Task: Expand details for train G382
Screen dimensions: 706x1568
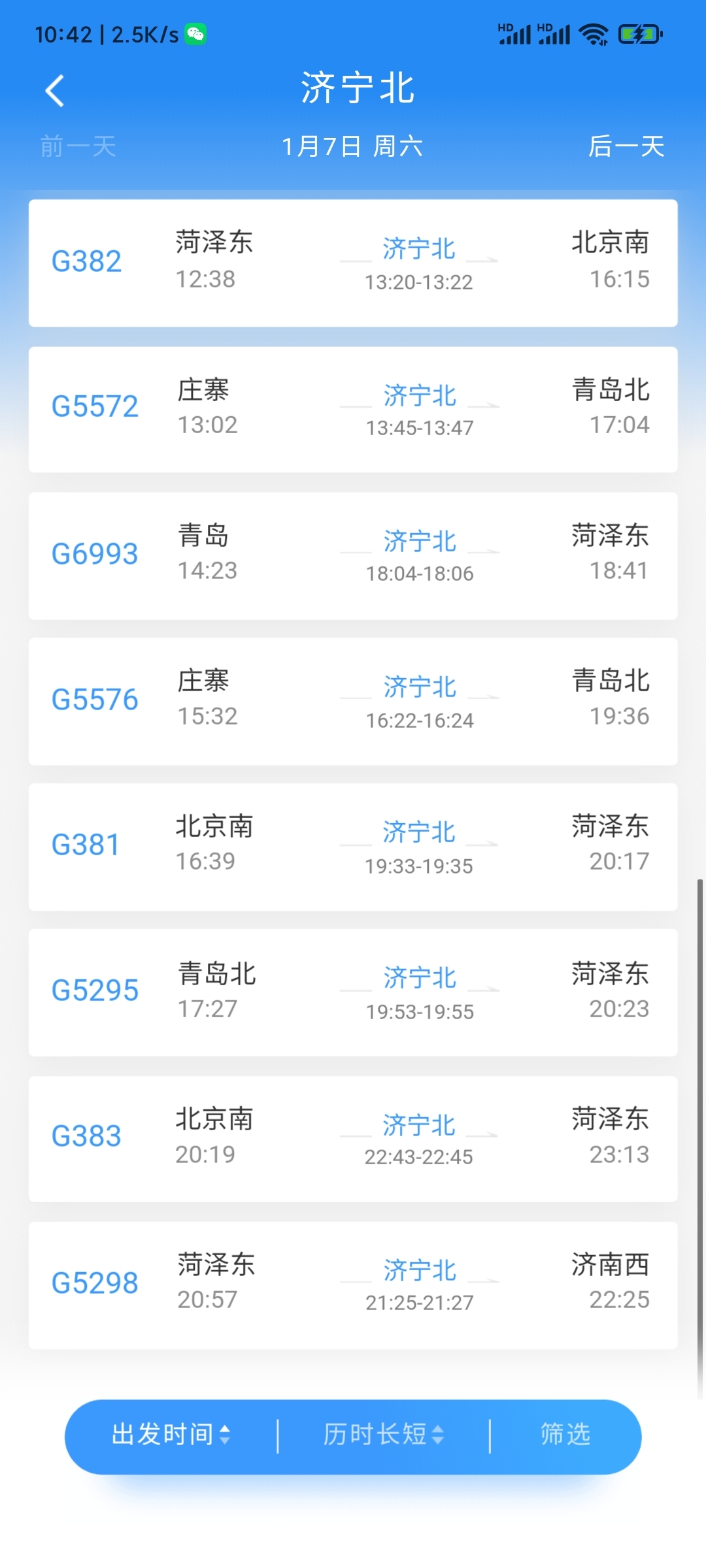Action: coord(353,263)
